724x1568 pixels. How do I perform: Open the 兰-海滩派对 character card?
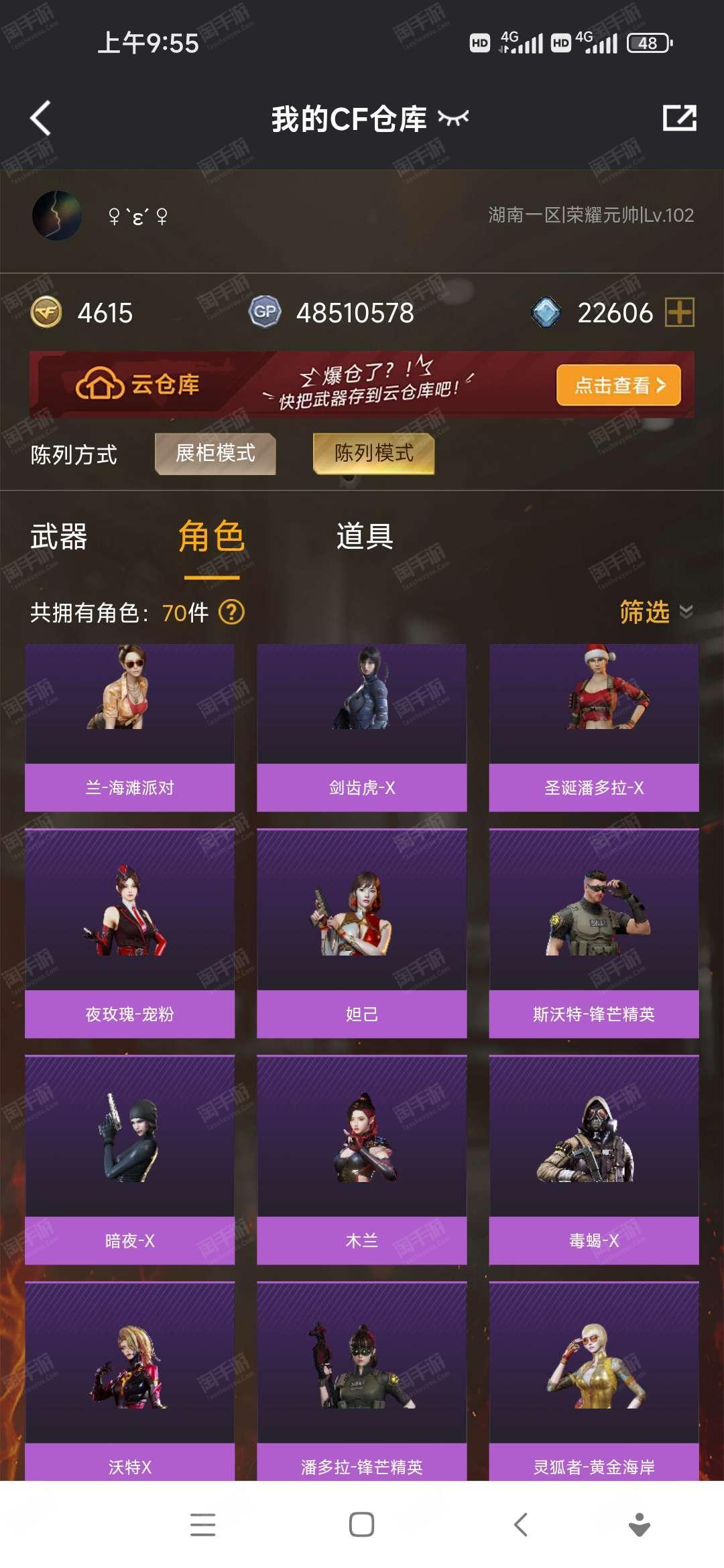point(129,727)
